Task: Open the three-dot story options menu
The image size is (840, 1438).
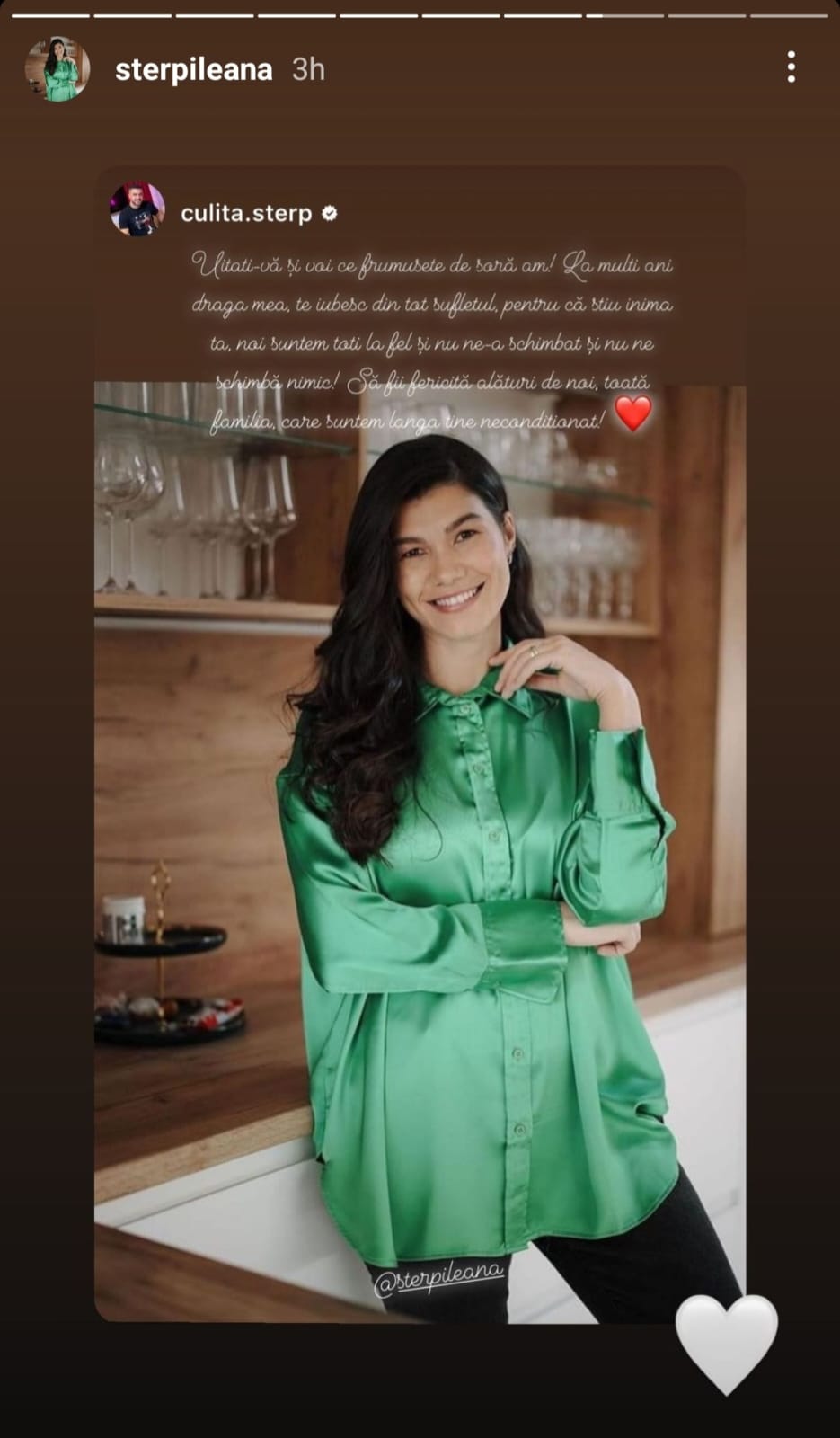Action: 791,67
